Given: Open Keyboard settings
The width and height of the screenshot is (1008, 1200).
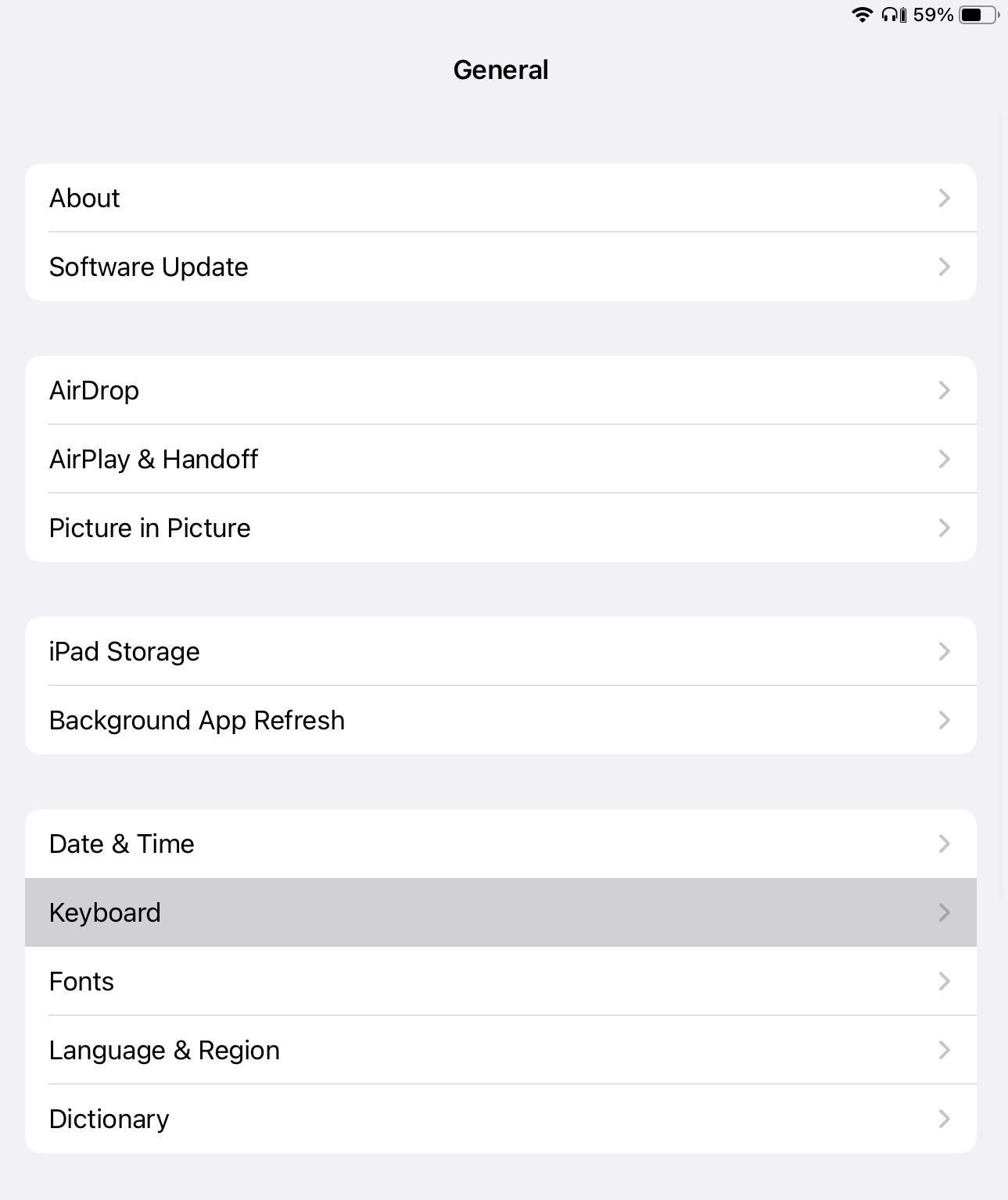Looking at the screenshot, I should pyautogui.click(x=500, y=912).
